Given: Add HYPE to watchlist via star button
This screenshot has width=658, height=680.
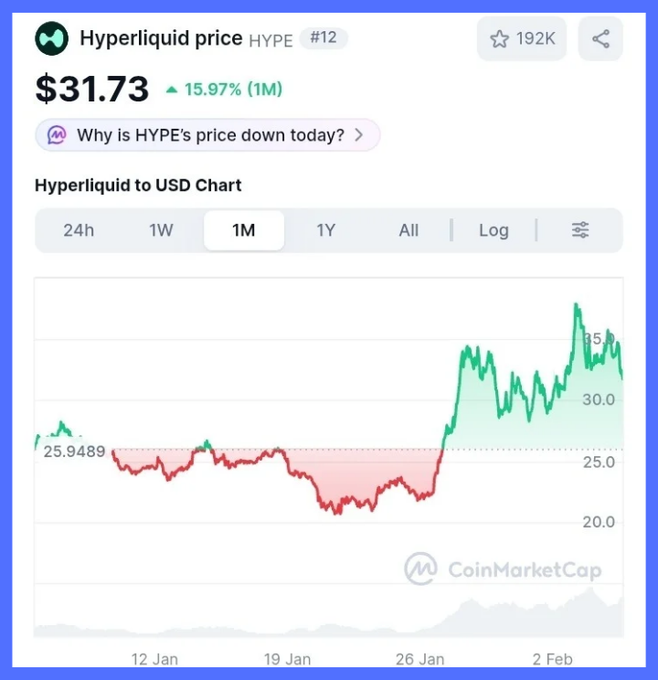Looking at the screenshot, I should [x=523, y=40].
